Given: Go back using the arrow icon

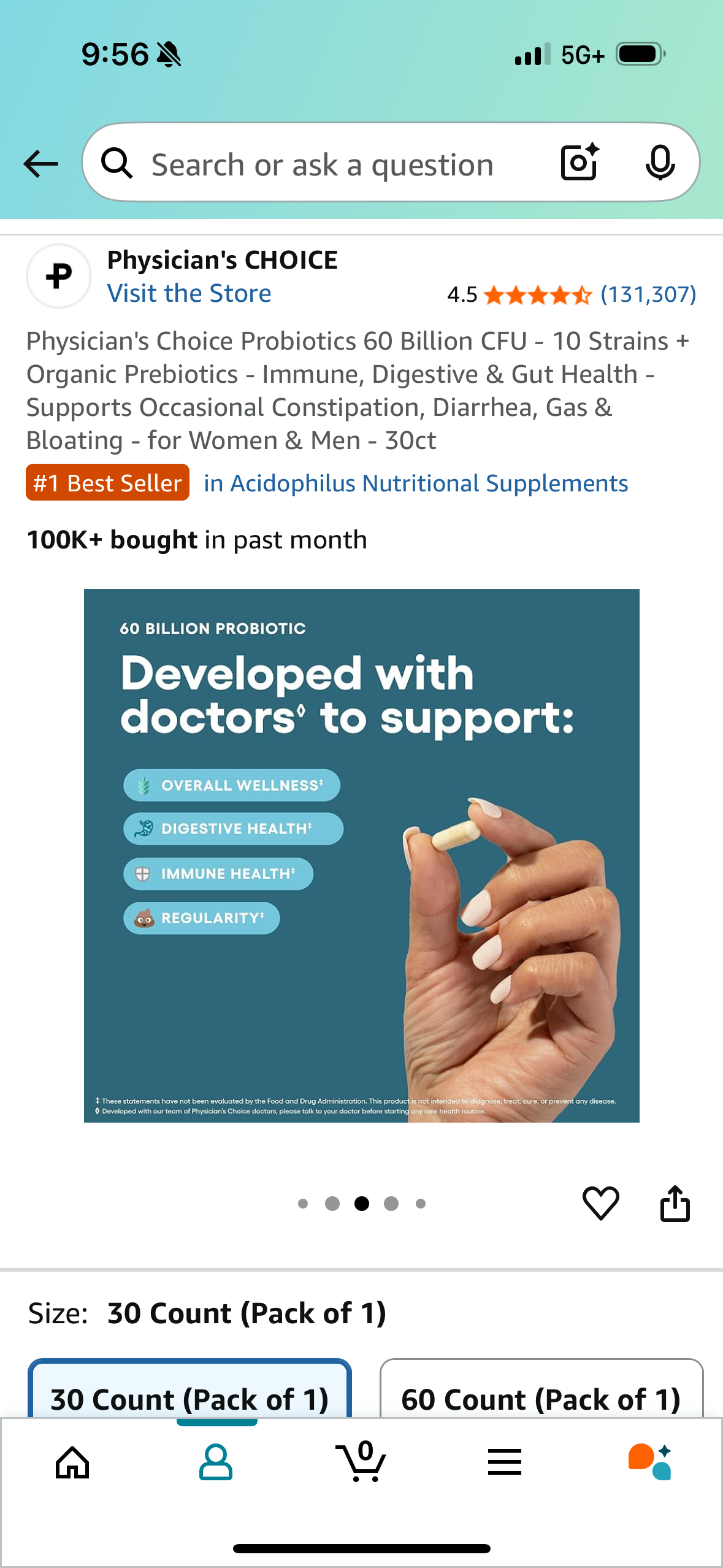Looking at the screenshot, I should [40, 164].
